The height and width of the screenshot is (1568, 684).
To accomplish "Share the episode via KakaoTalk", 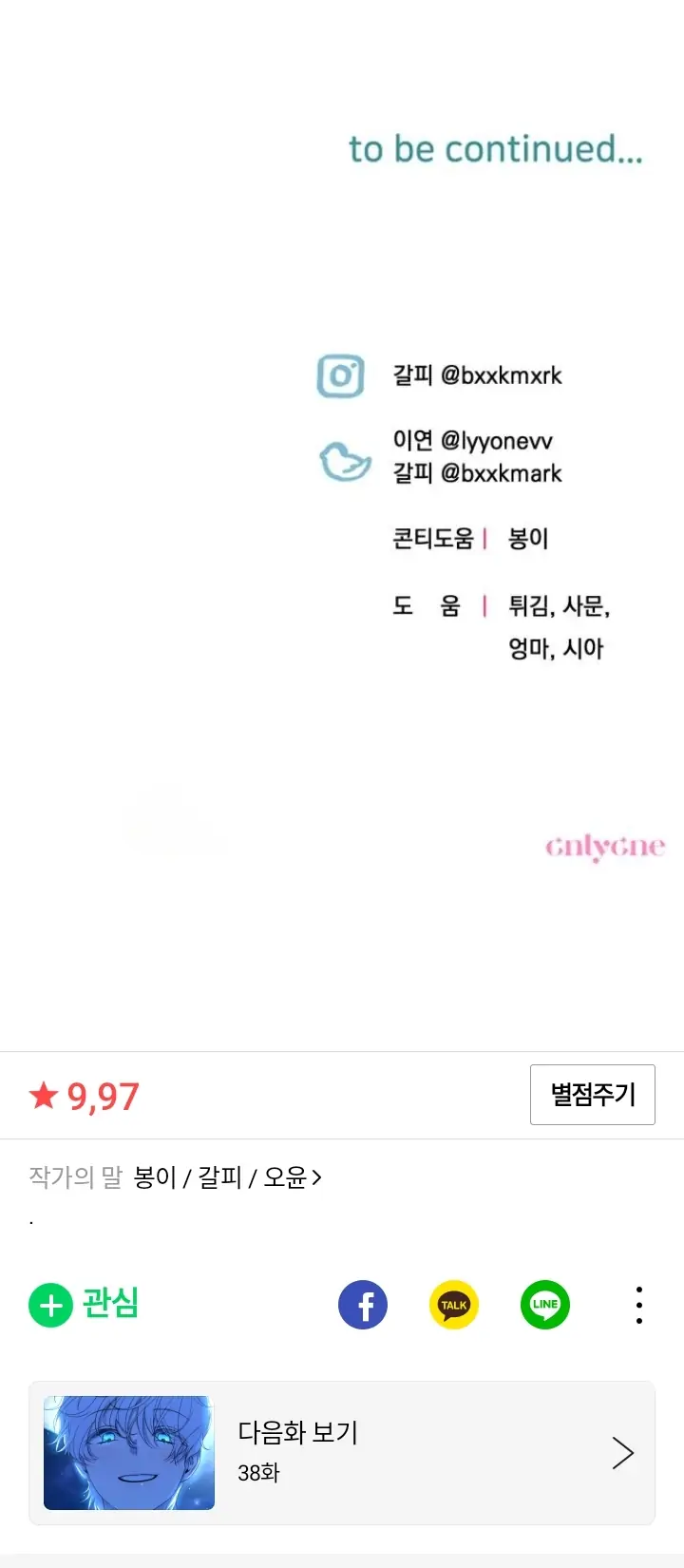I will click(454, 1305).
